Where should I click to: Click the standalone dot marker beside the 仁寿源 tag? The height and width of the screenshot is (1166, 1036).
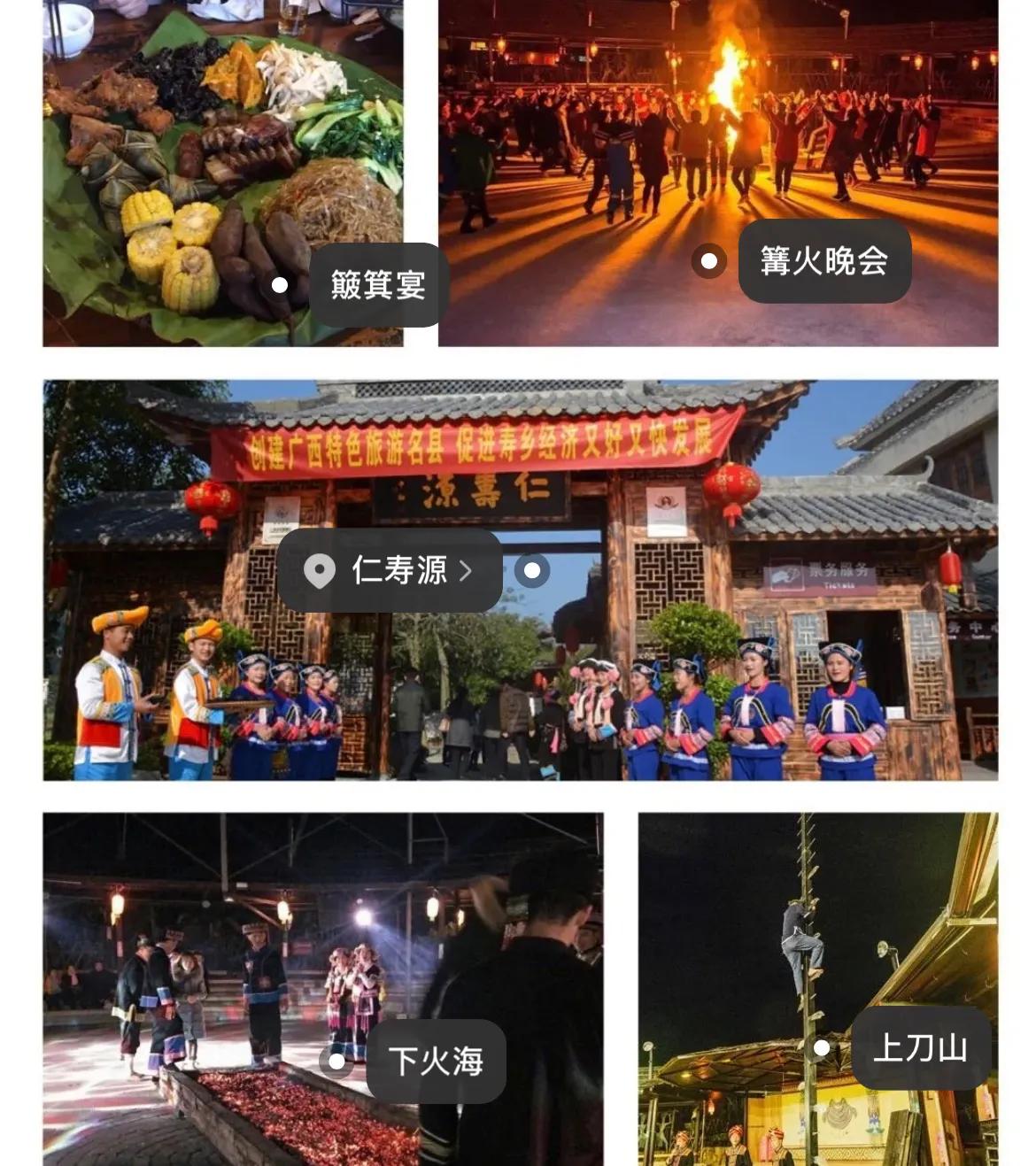tap(532, 571)
